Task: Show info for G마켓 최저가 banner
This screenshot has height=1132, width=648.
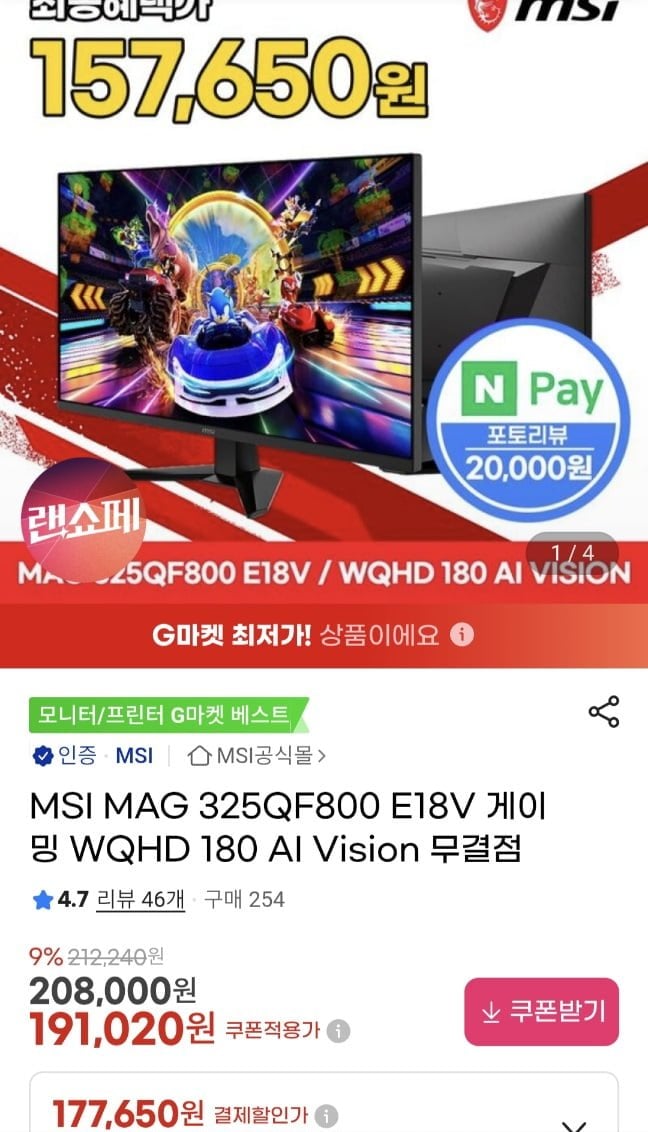Action: [461, 635]
